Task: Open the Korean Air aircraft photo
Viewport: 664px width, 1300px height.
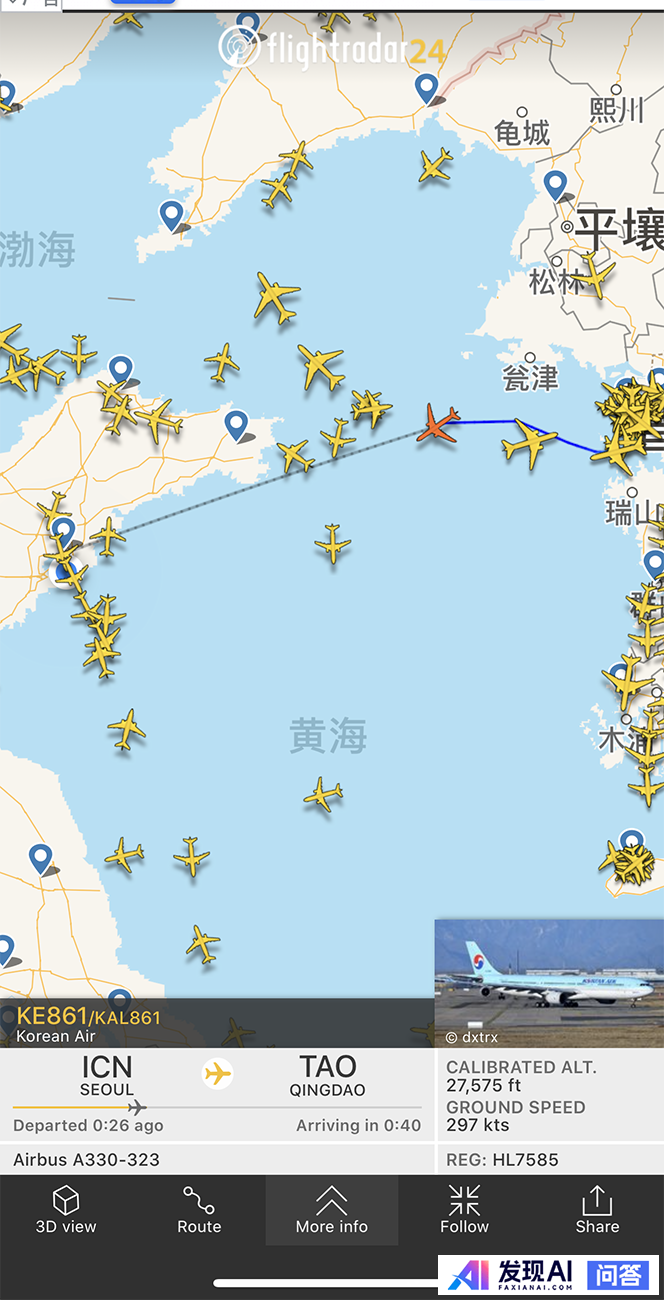Action: (549, 982)
